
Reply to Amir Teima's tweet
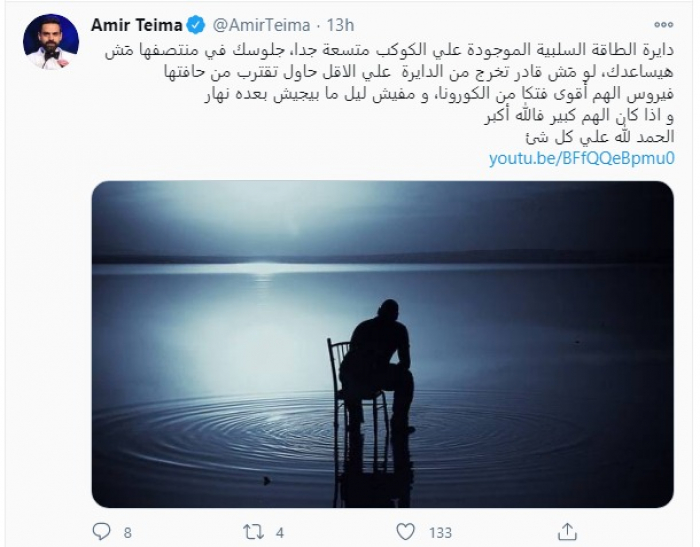tap(101, 531)
